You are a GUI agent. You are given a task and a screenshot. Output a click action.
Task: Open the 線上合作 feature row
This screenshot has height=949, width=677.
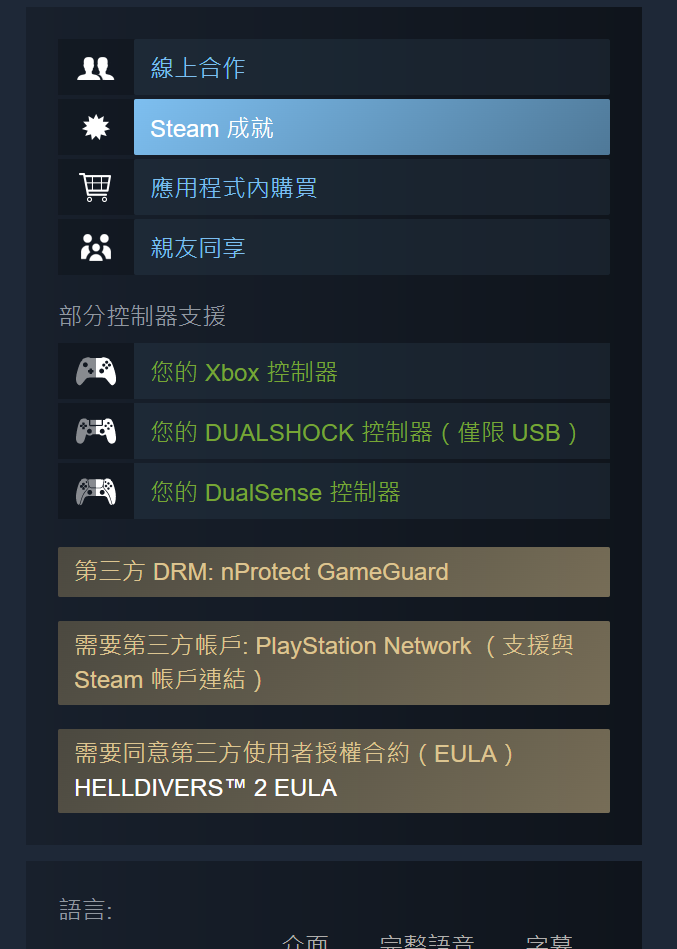click(x=198, y=68)
